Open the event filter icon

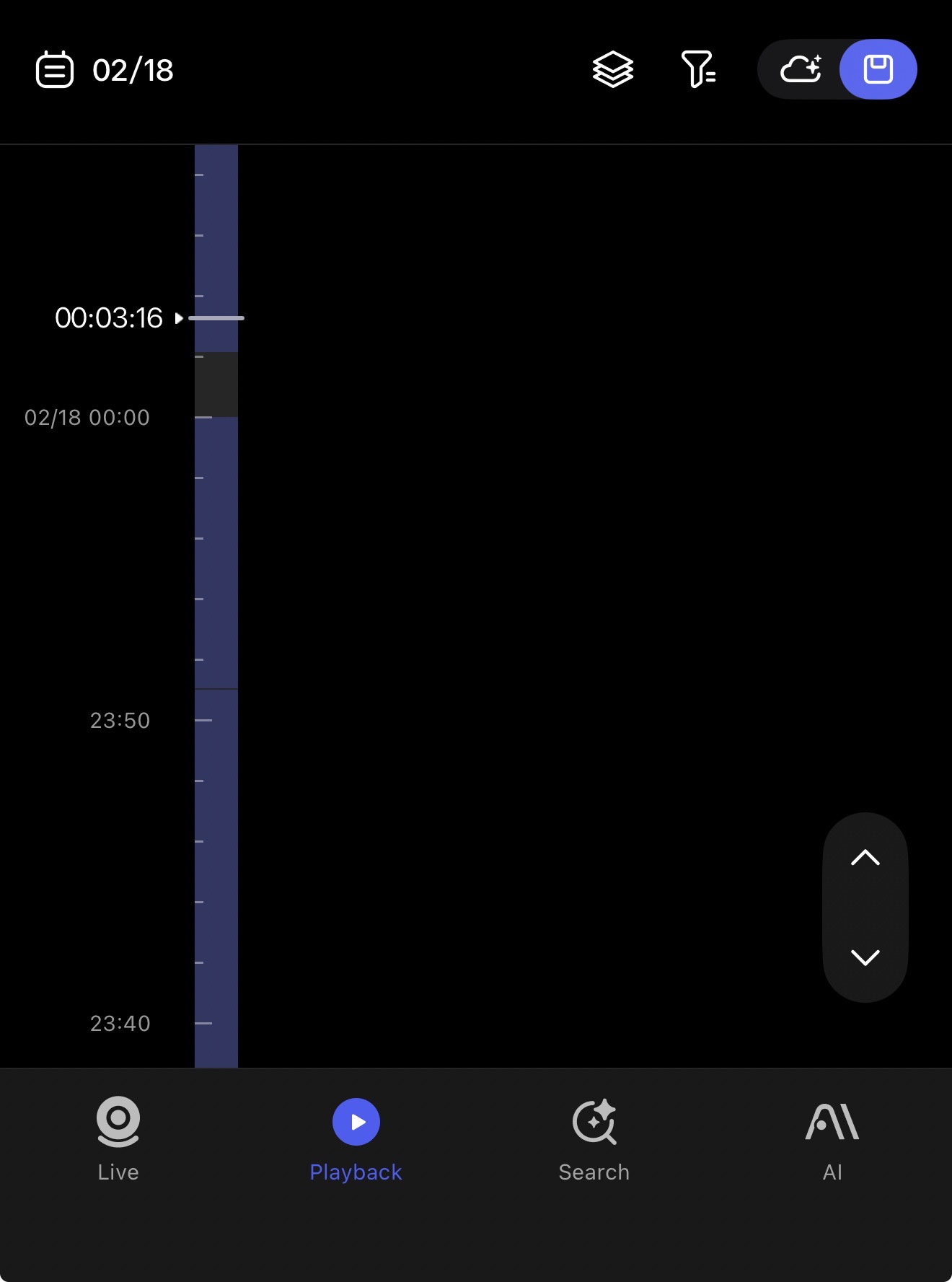697,70
